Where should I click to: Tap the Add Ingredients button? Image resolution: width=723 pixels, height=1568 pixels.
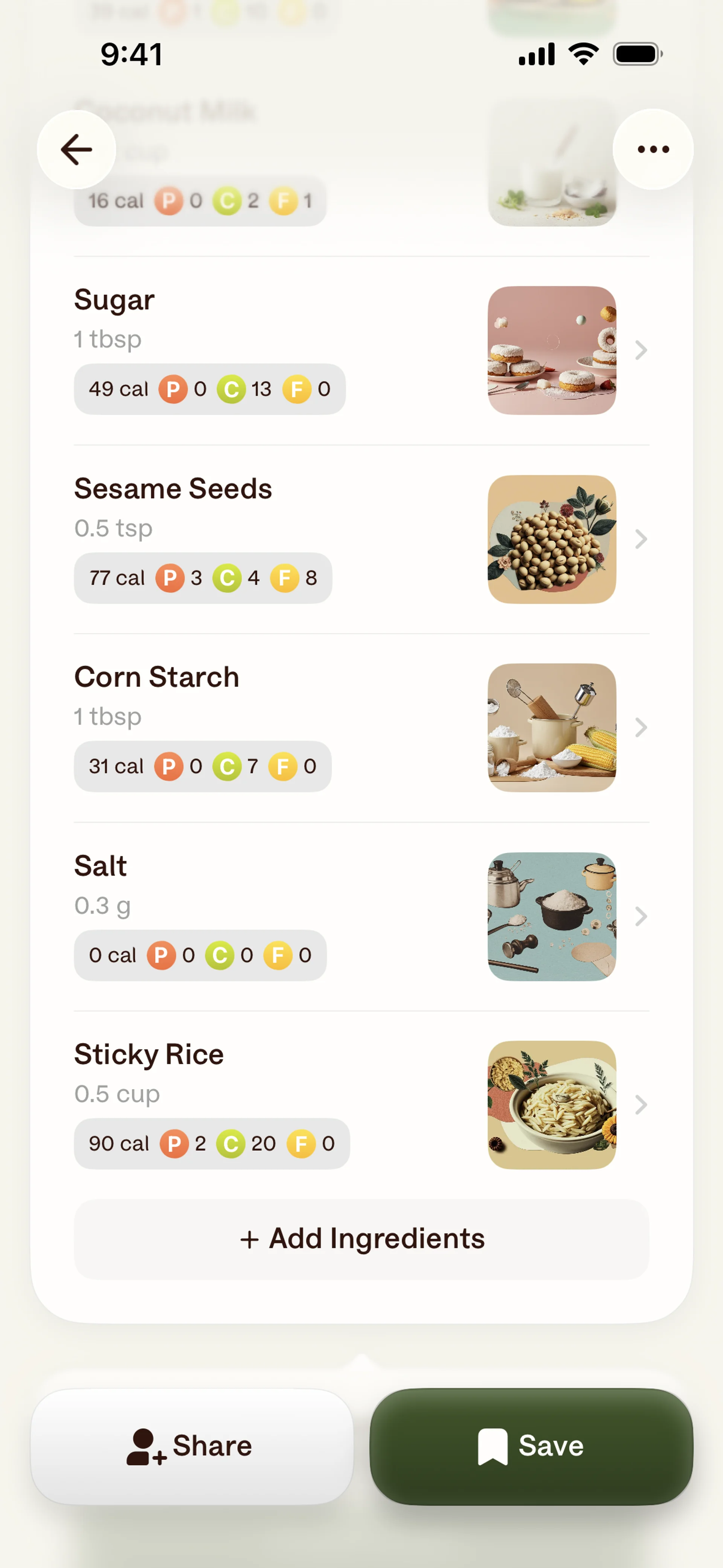coord(361,1239)
